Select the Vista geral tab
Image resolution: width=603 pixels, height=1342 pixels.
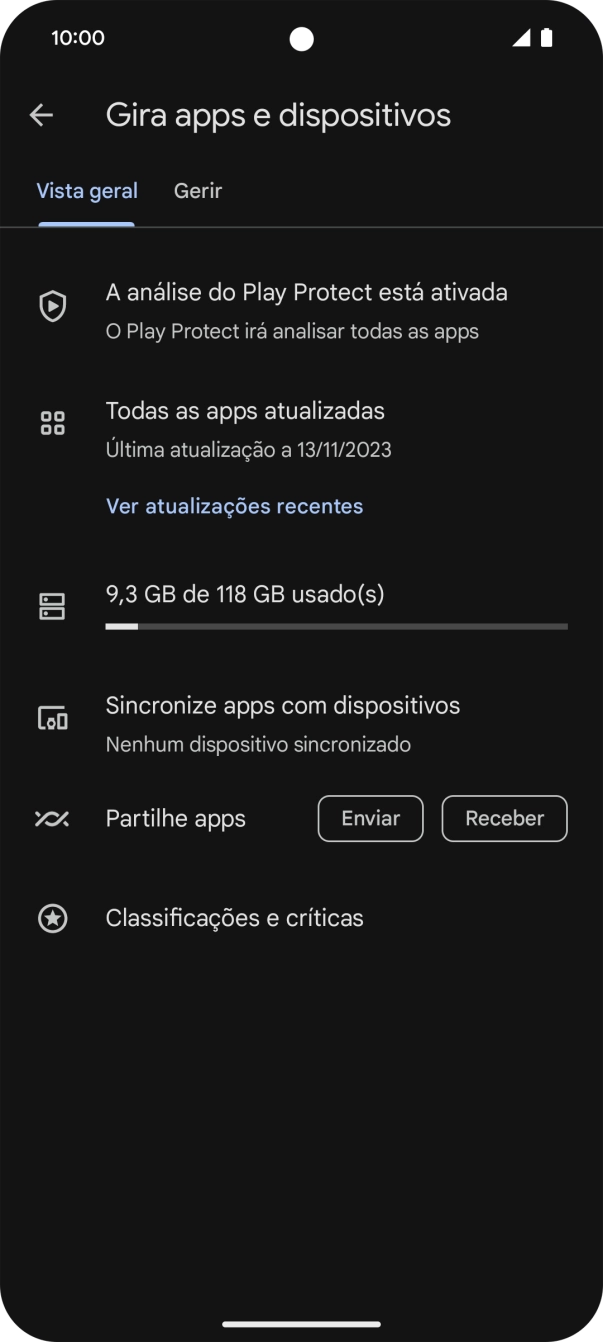pyautogui.click(x=87, y=191)
